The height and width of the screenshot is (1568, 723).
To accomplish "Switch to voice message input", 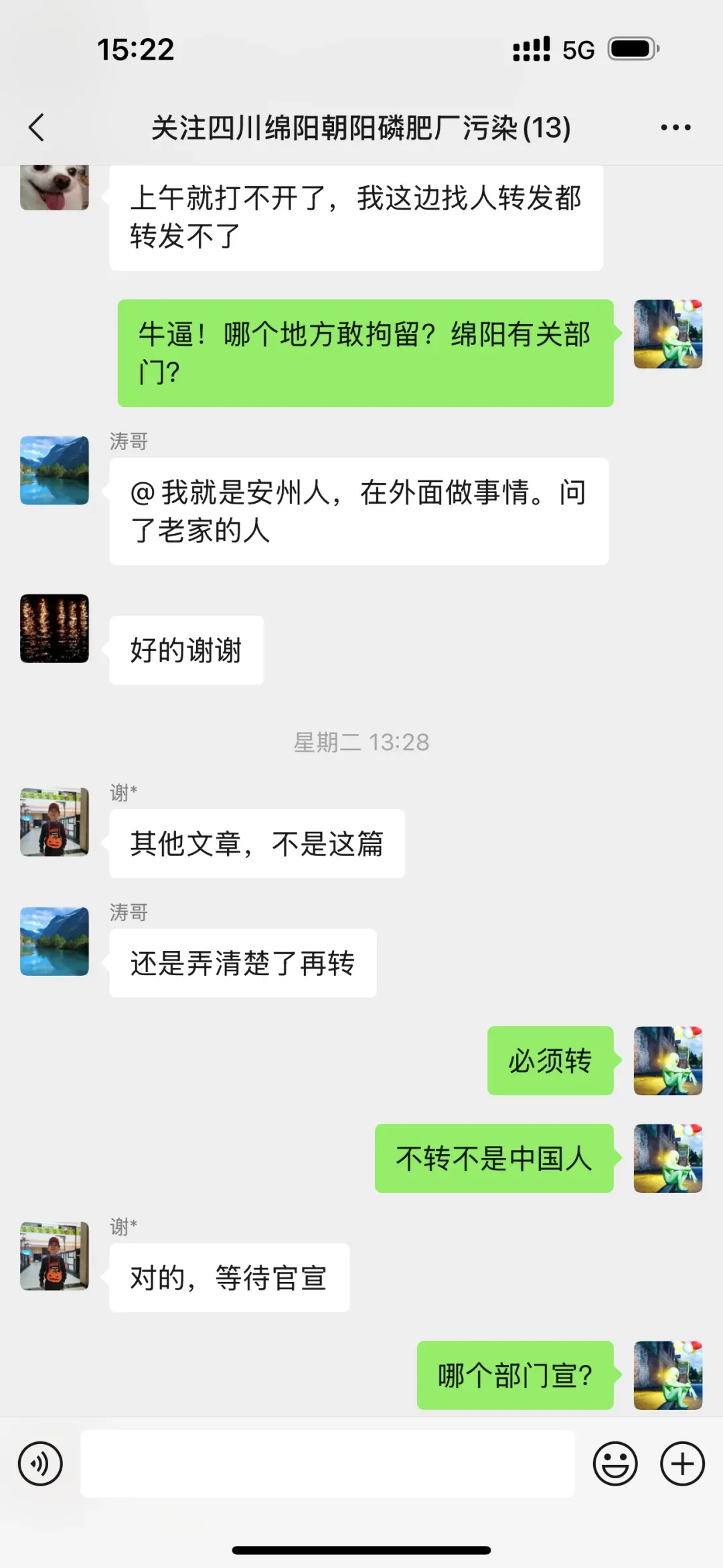I will pos(40,1464).
